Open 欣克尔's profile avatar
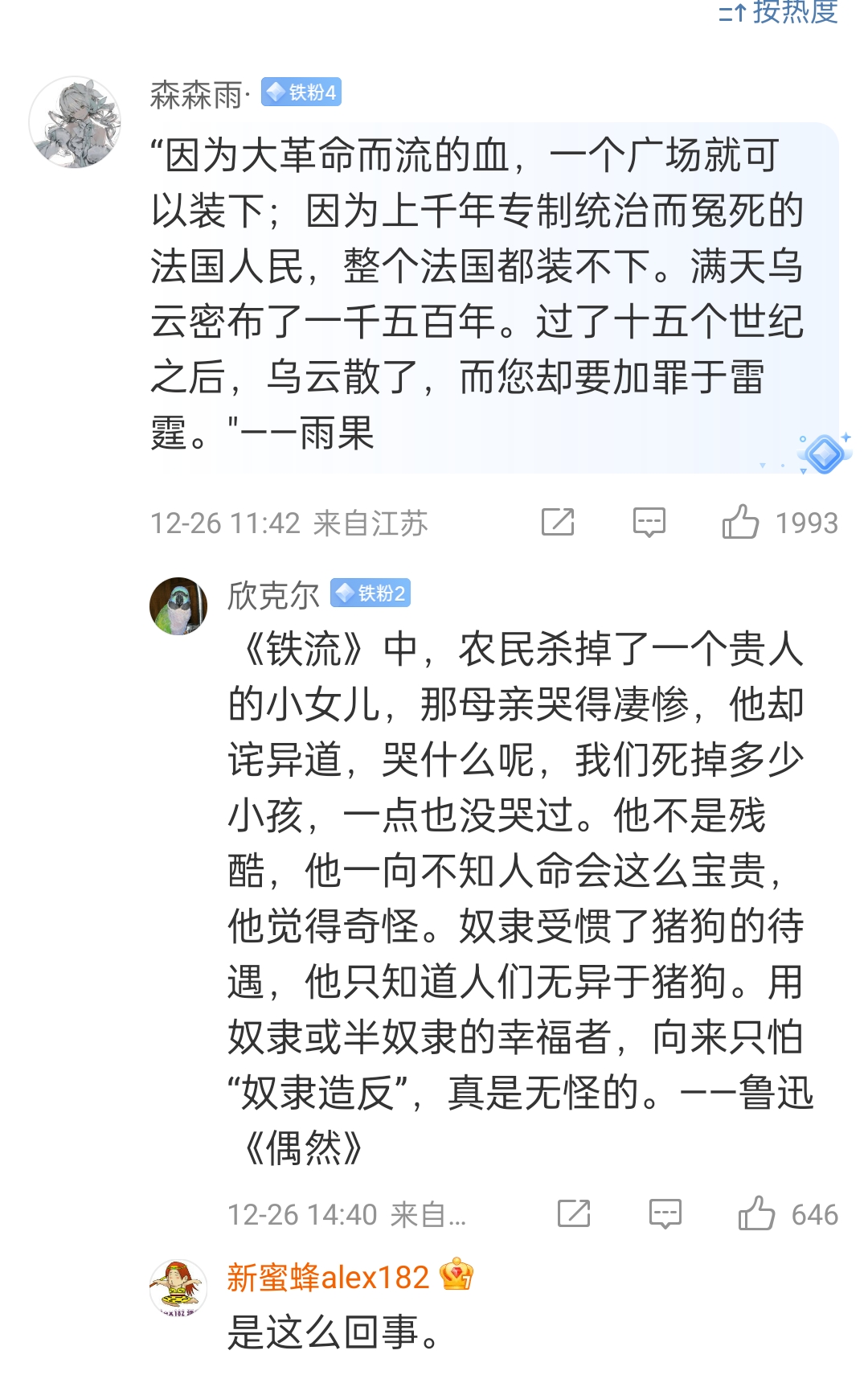This screenshot has width=868, height=1375. [x=178, y=606]
